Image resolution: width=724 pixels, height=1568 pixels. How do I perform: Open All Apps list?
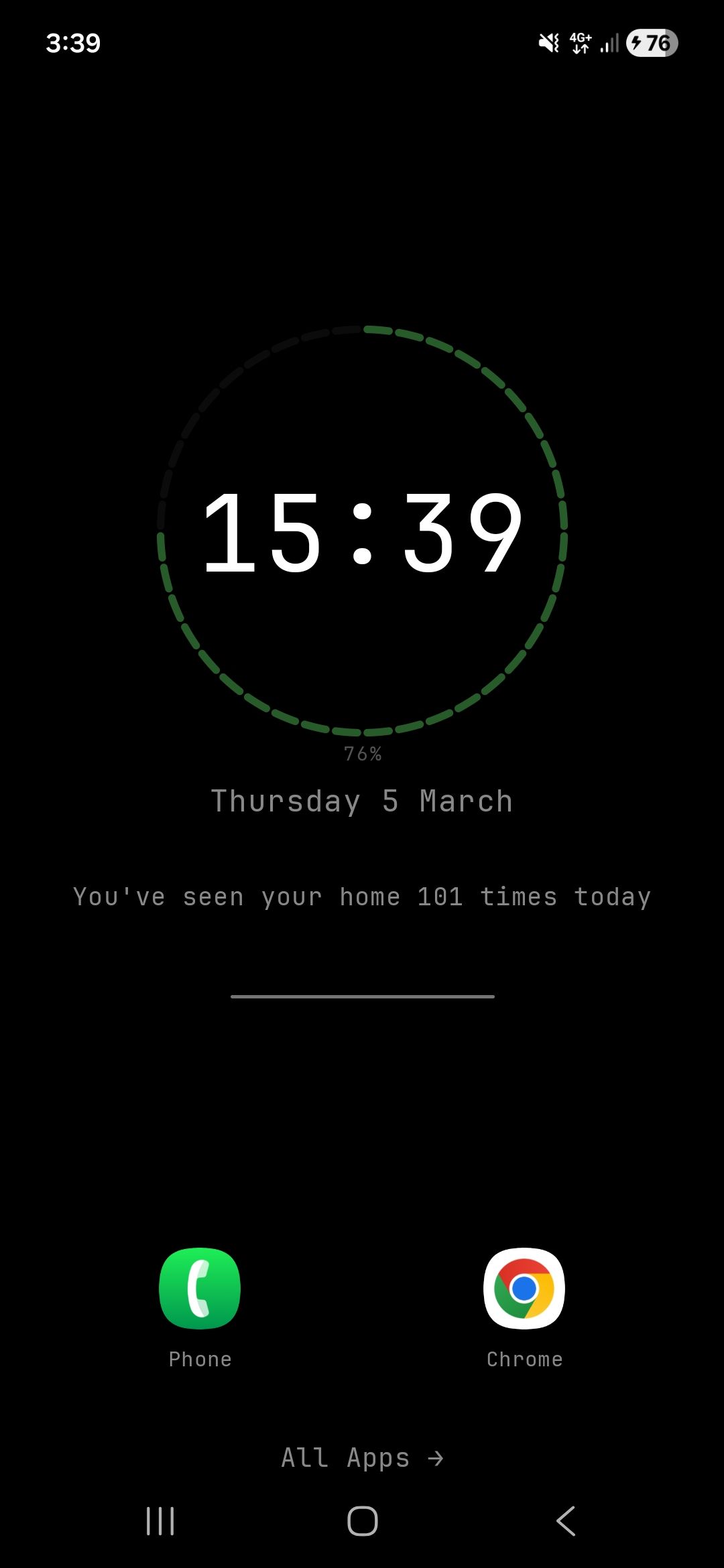click(x=362, y=1457)
